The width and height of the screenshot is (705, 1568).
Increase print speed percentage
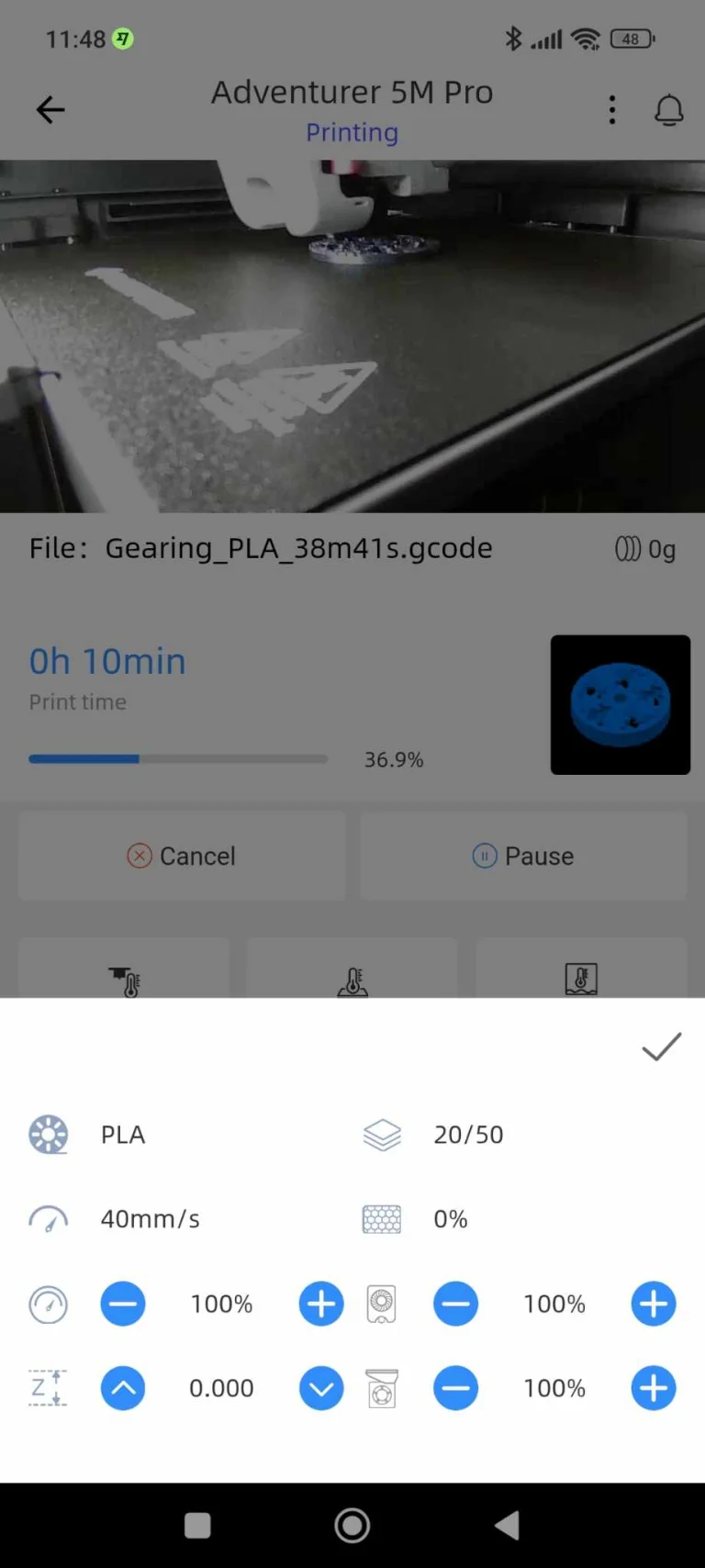(x=321, y=1304)
